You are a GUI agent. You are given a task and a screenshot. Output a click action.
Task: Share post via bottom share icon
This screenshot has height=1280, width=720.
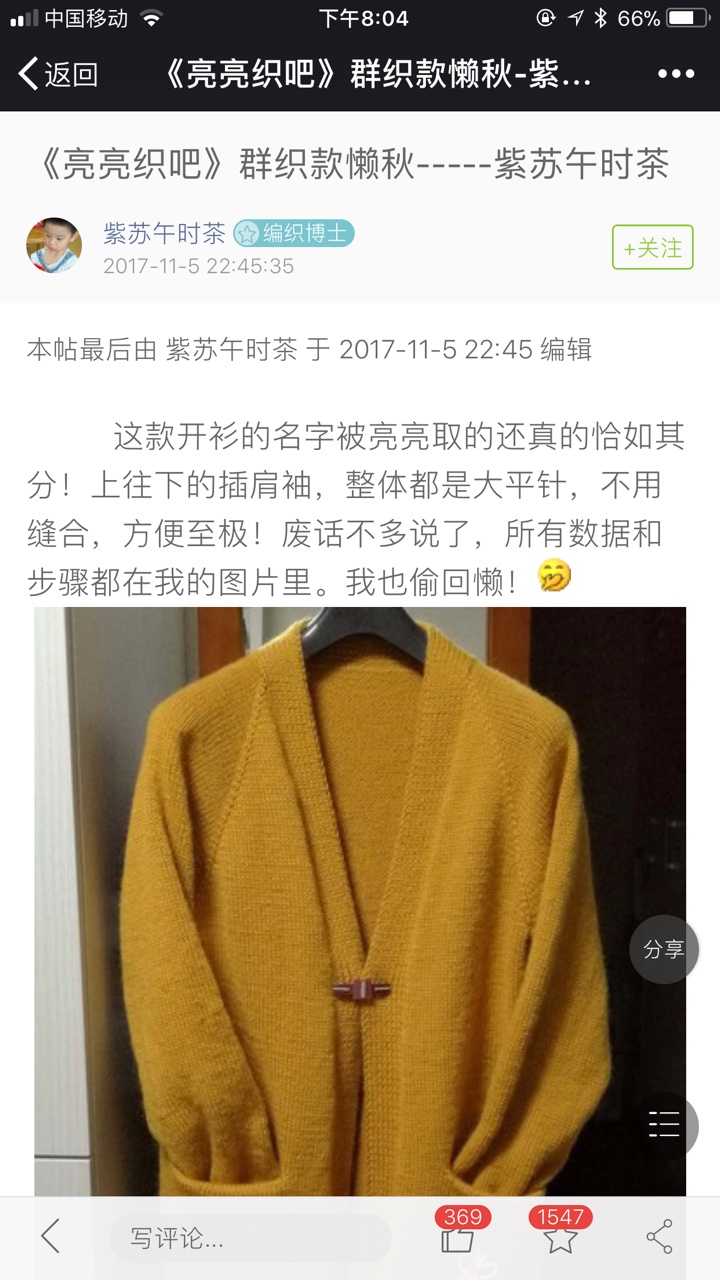pyautogui.click(x=659, y=1238)
